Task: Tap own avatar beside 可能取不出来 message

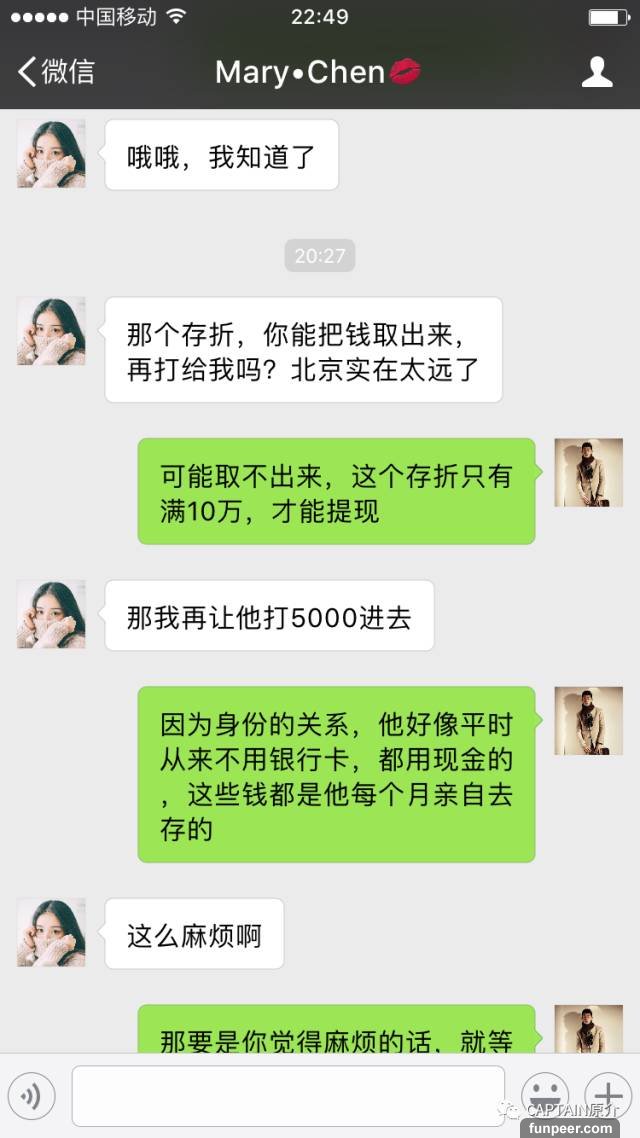Action: point(588,472)
